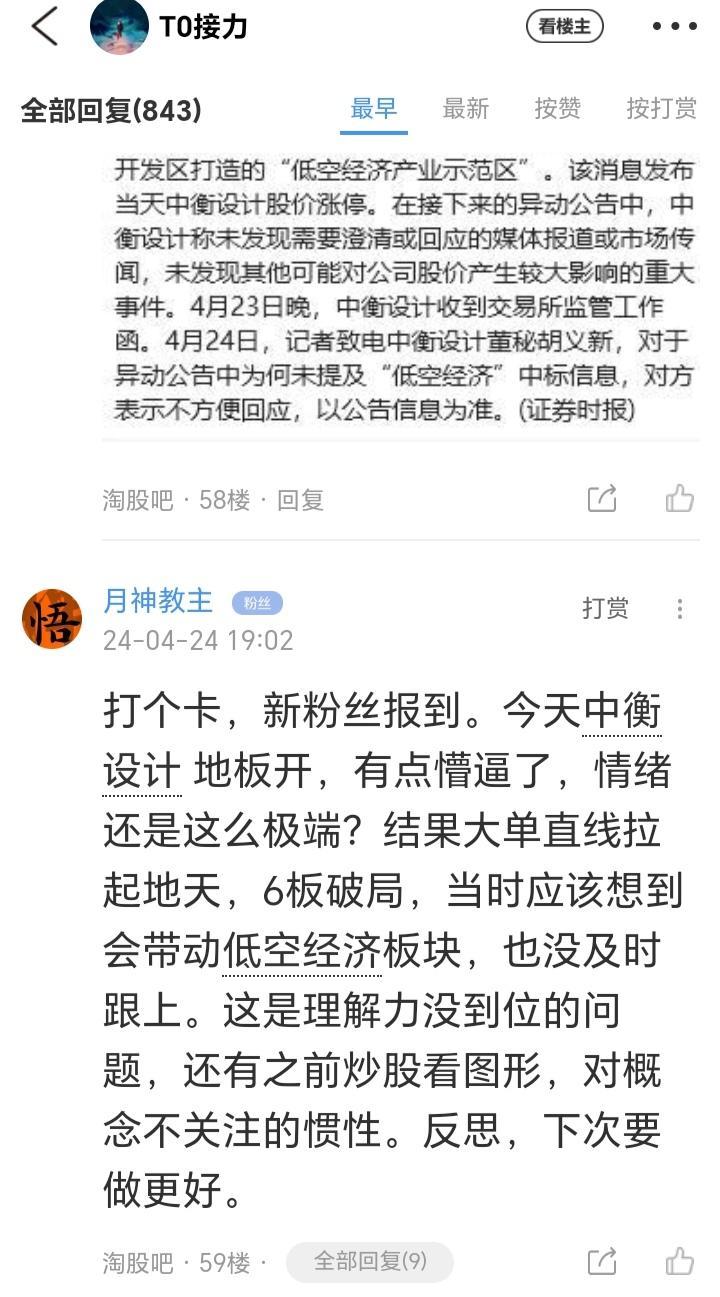The image size is (720, 1297).
Task: Switch to the 最新 sorting tab
Action: [466, 109]
